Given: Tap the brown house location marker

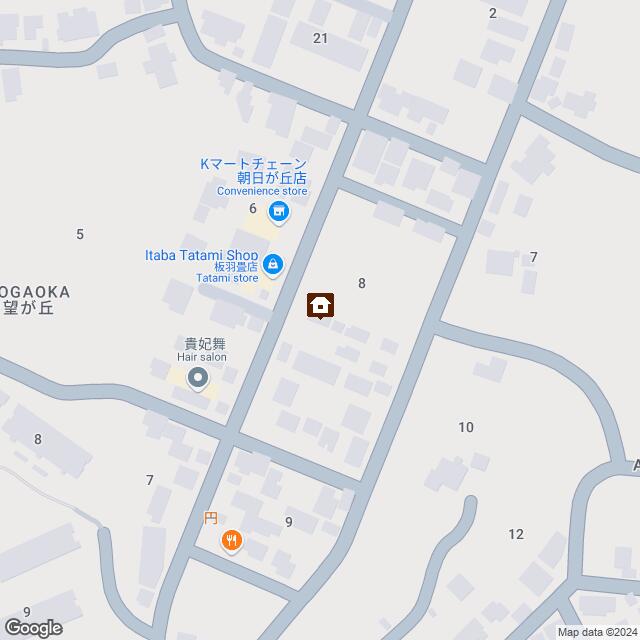Looking at the screenshot, I should [320, 305].
